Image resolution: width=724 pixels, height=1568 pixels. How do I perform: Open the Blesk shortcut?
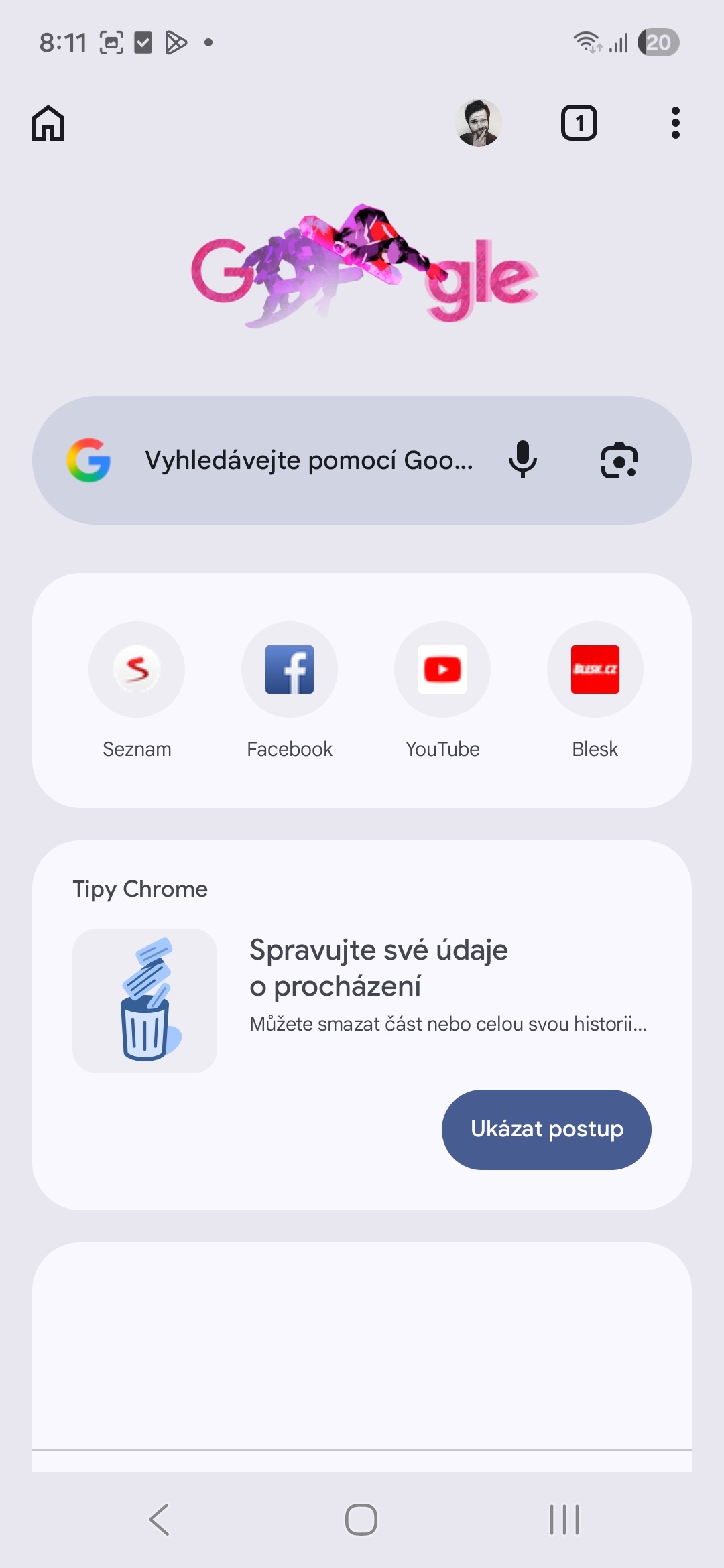[595, 670]
